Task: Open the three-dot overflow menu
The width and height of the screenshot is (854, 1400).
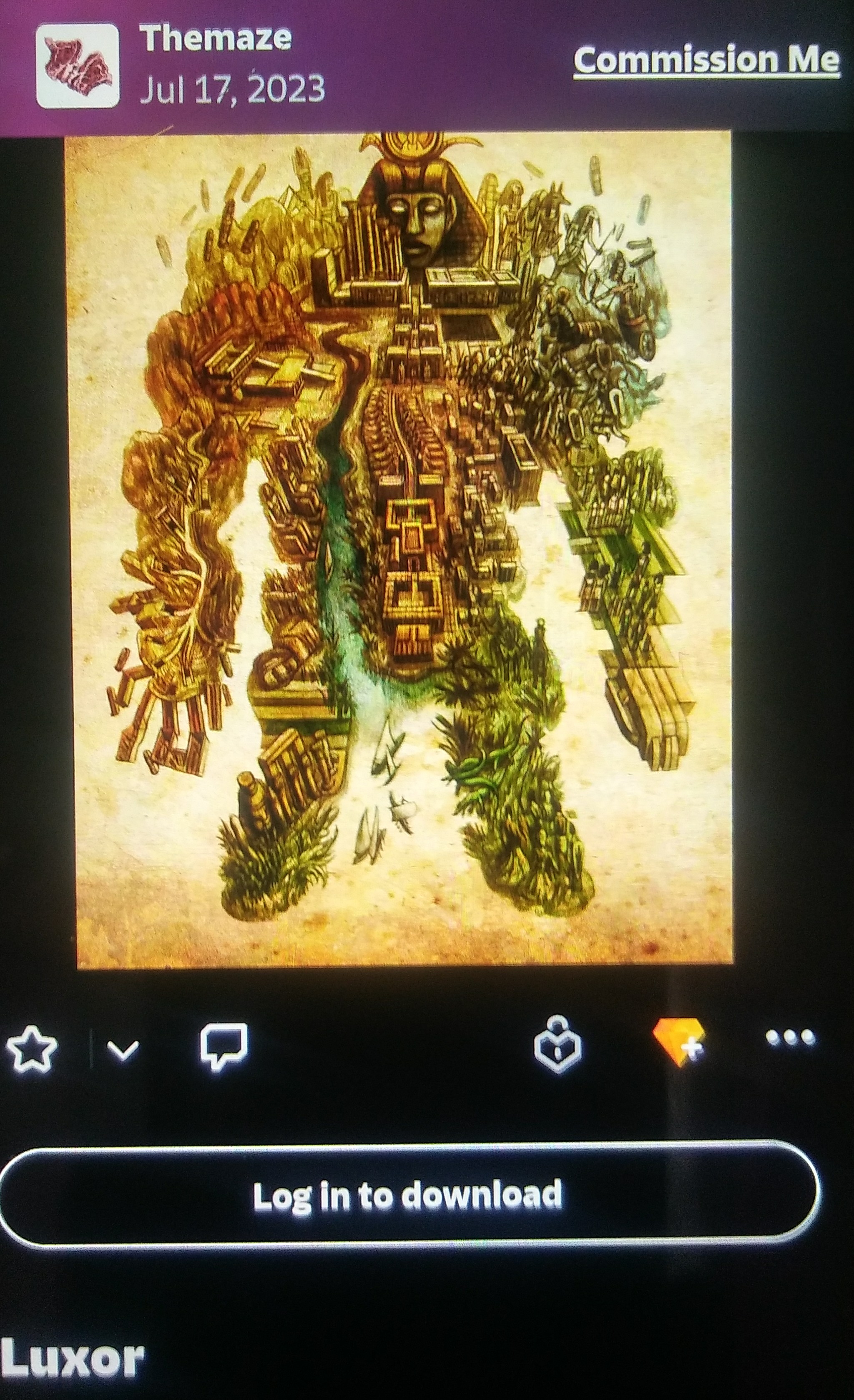Action: pos(790,1038)
